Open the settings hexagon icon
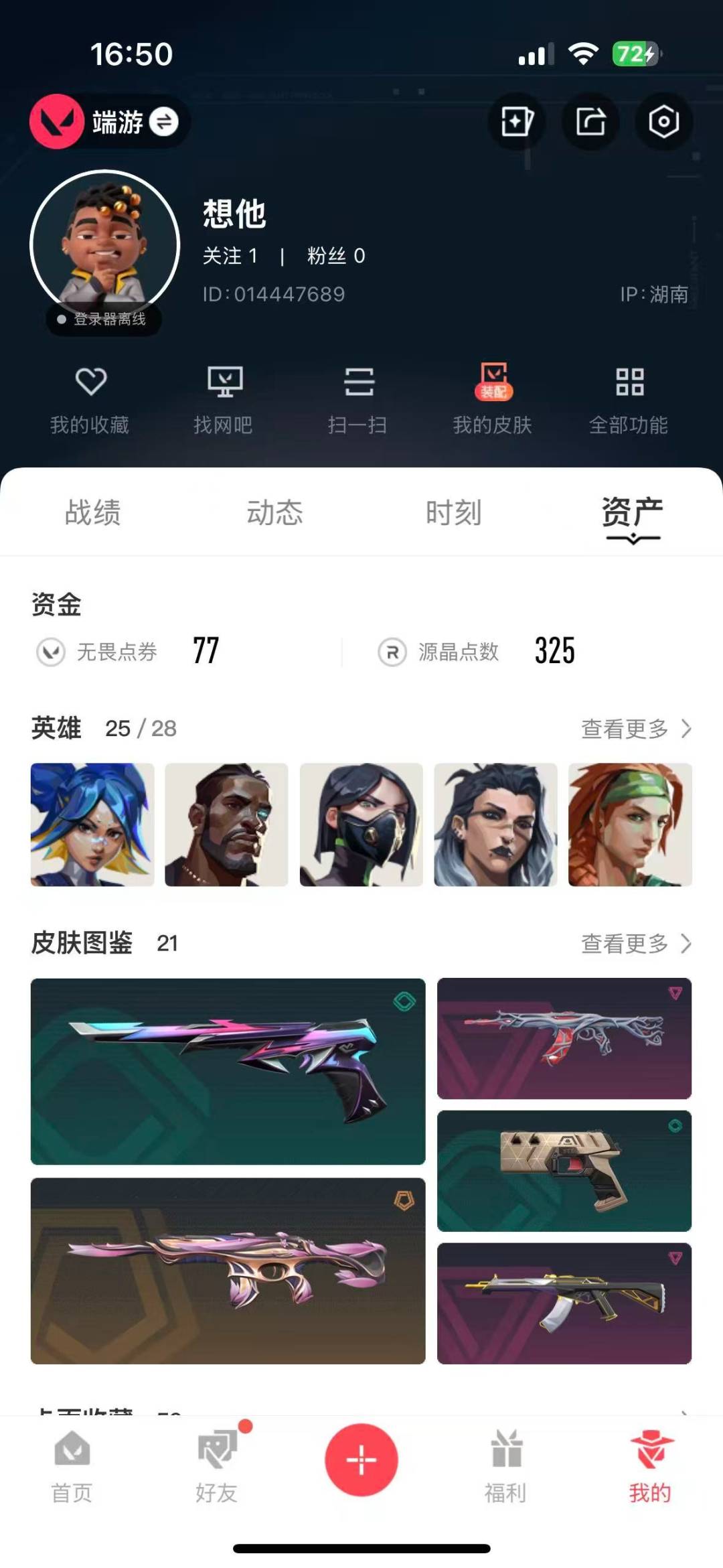 (663, 122)
